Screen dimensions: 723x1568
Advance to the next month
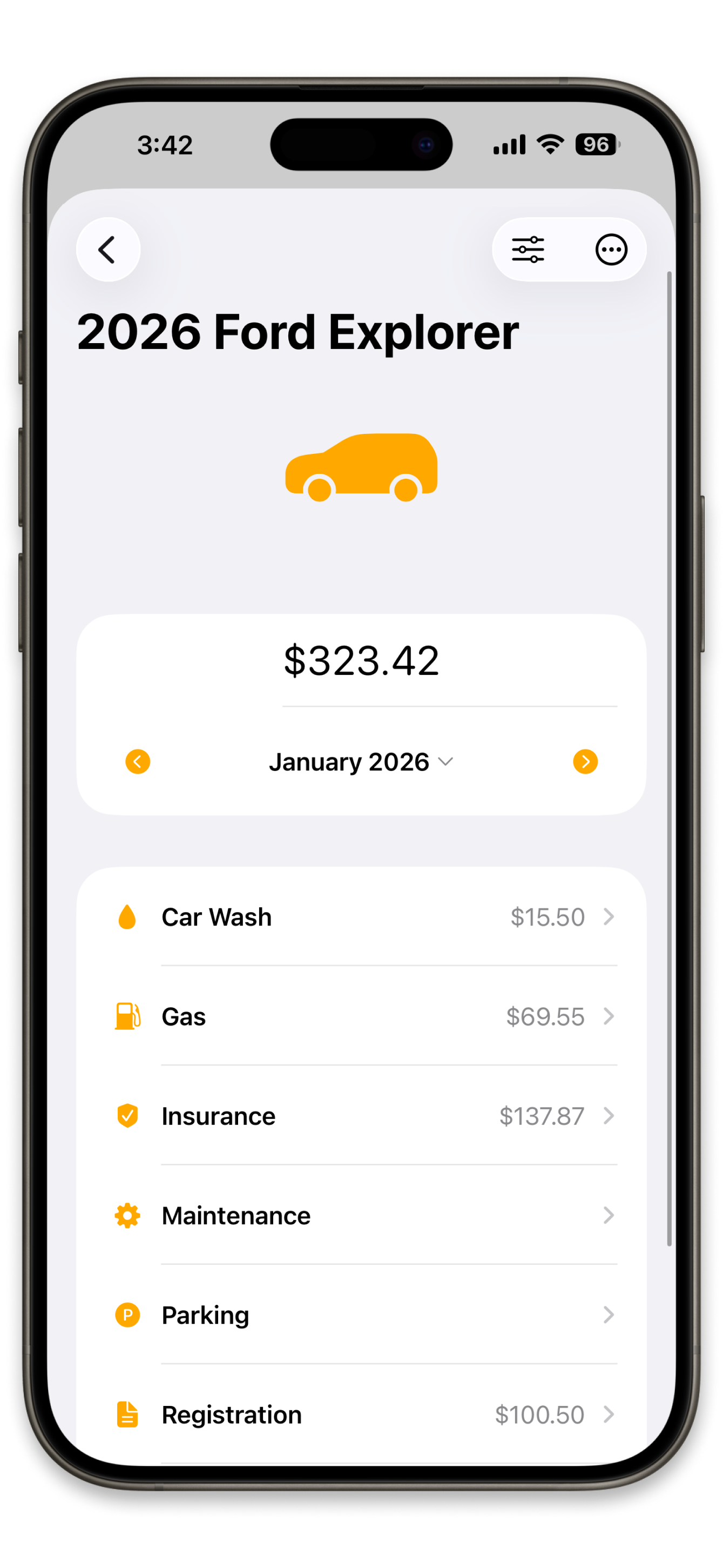(x=585, y=761)
